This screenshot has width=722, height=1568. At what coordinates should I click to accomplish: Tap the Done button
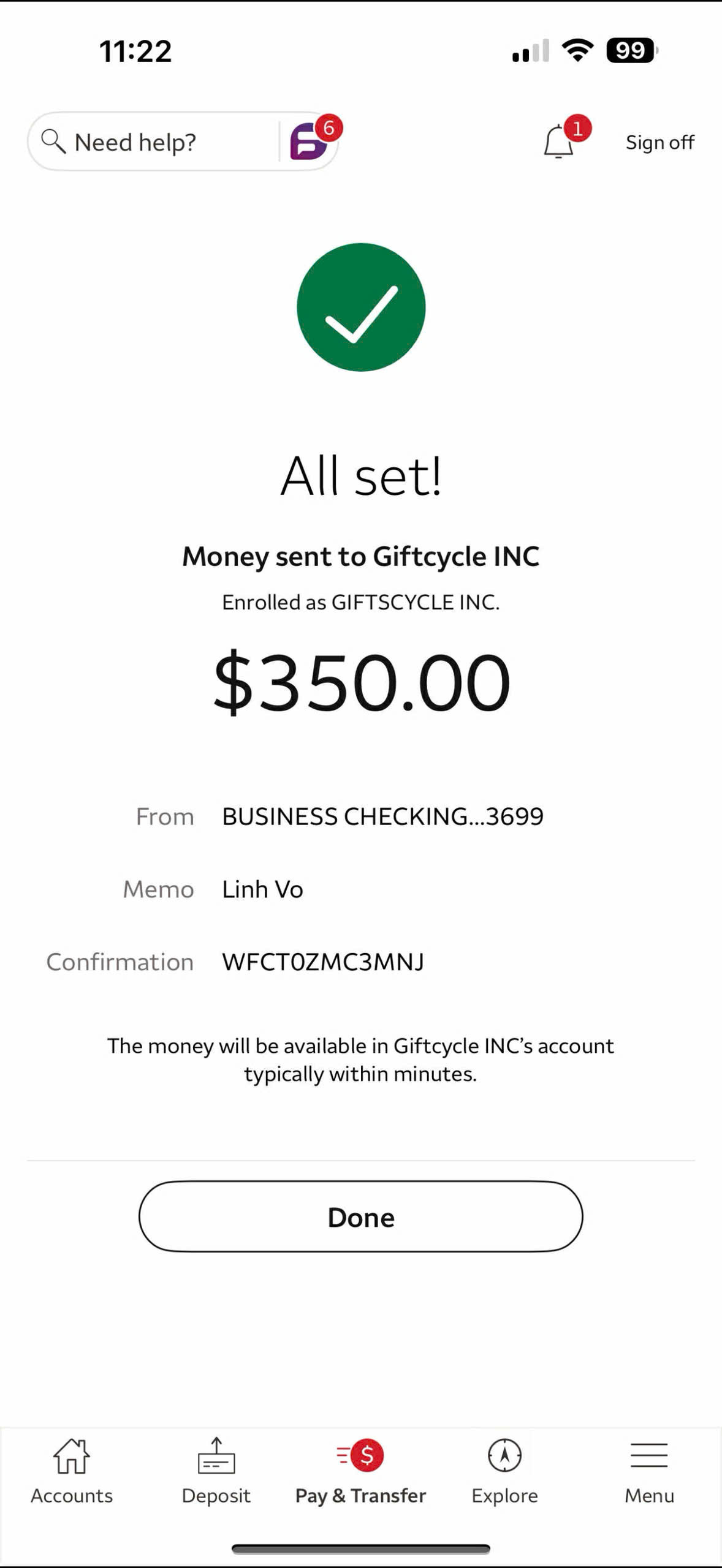[x=360, y=1216]
